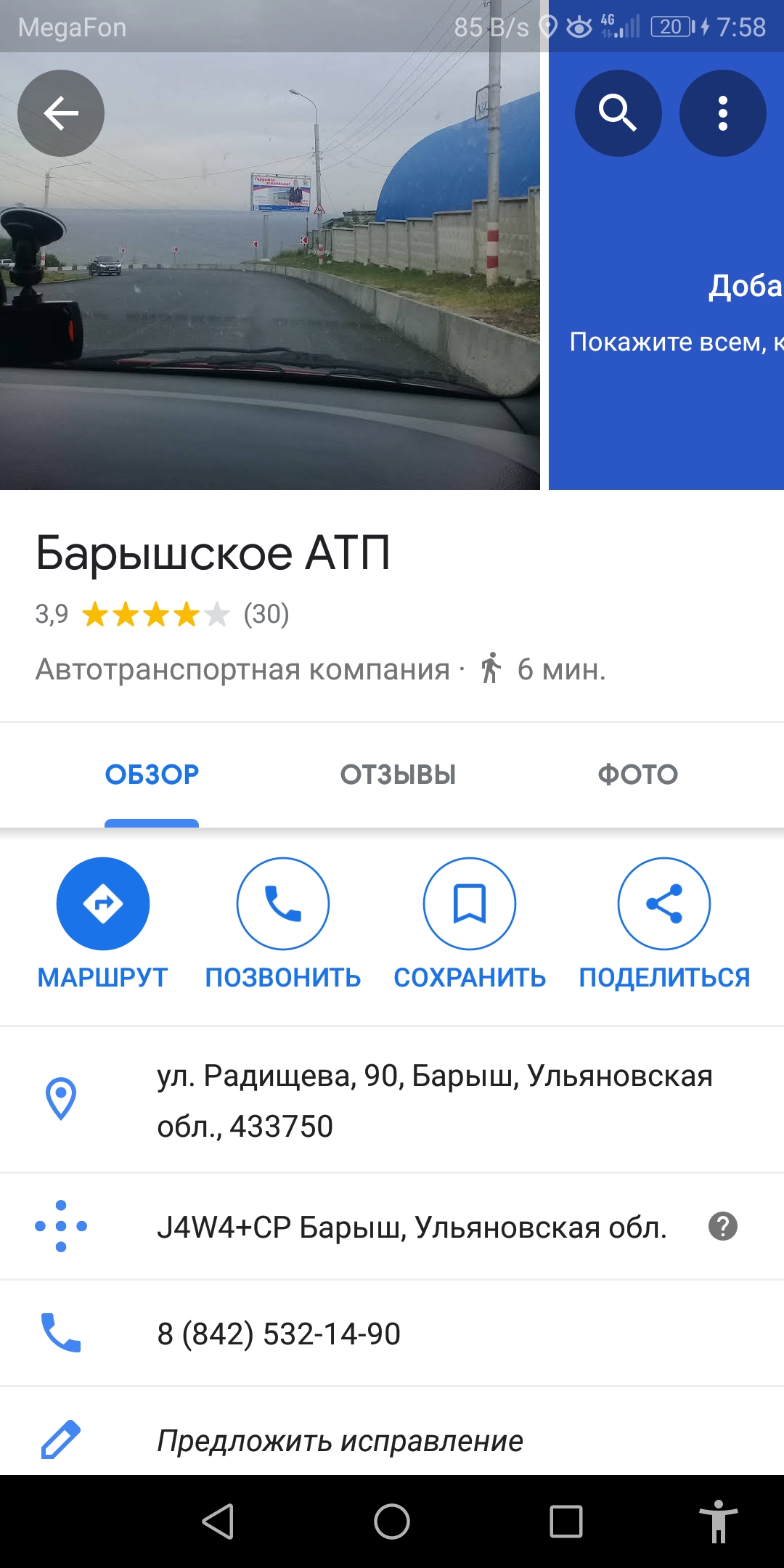Switch to the ФОТО tab
Image resolution: width=784 pixels, height=1568 pixels.
pos(637,774)
